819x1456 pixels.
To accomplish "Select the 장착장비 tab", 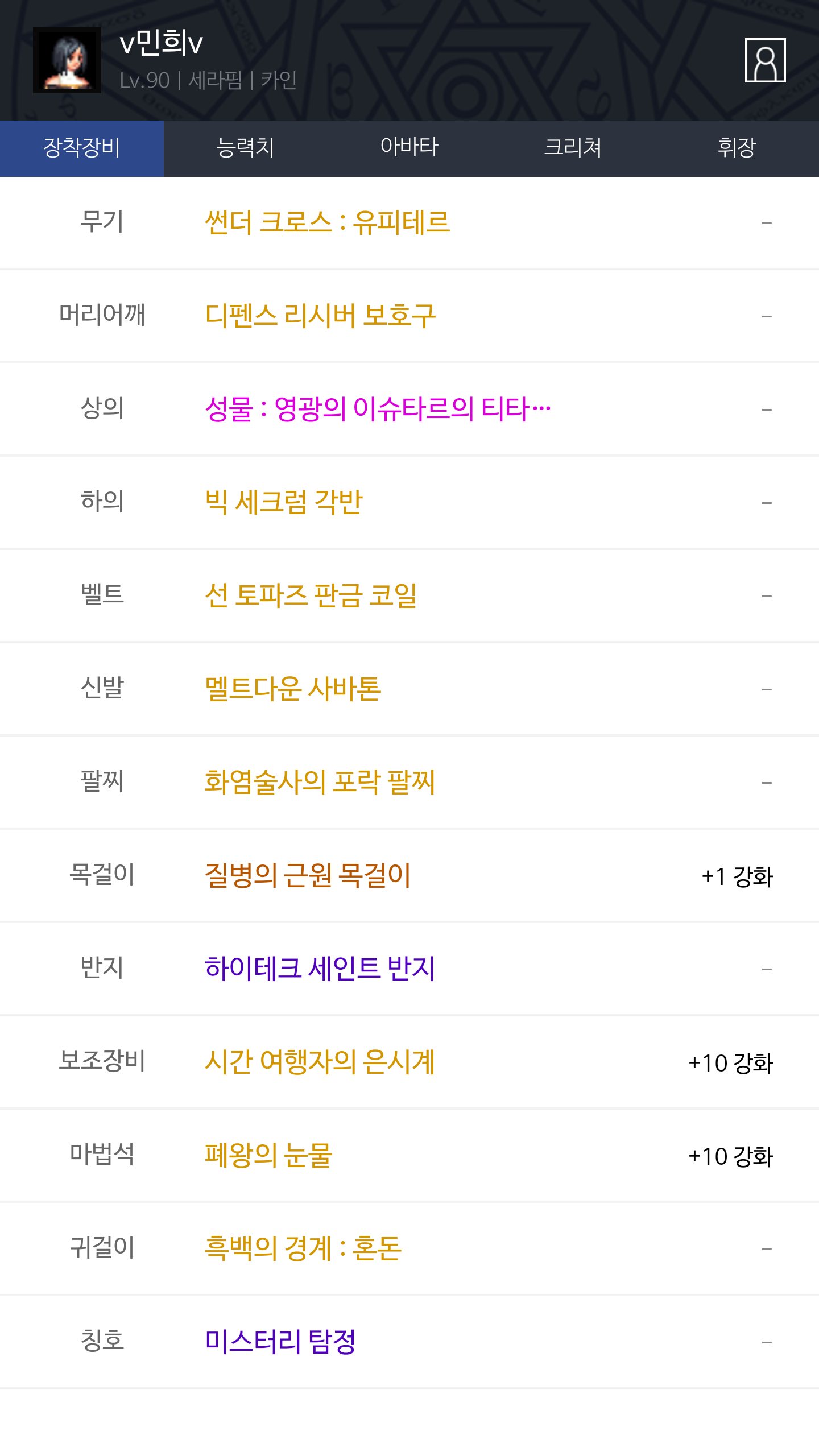I will [x=82, y=148].
